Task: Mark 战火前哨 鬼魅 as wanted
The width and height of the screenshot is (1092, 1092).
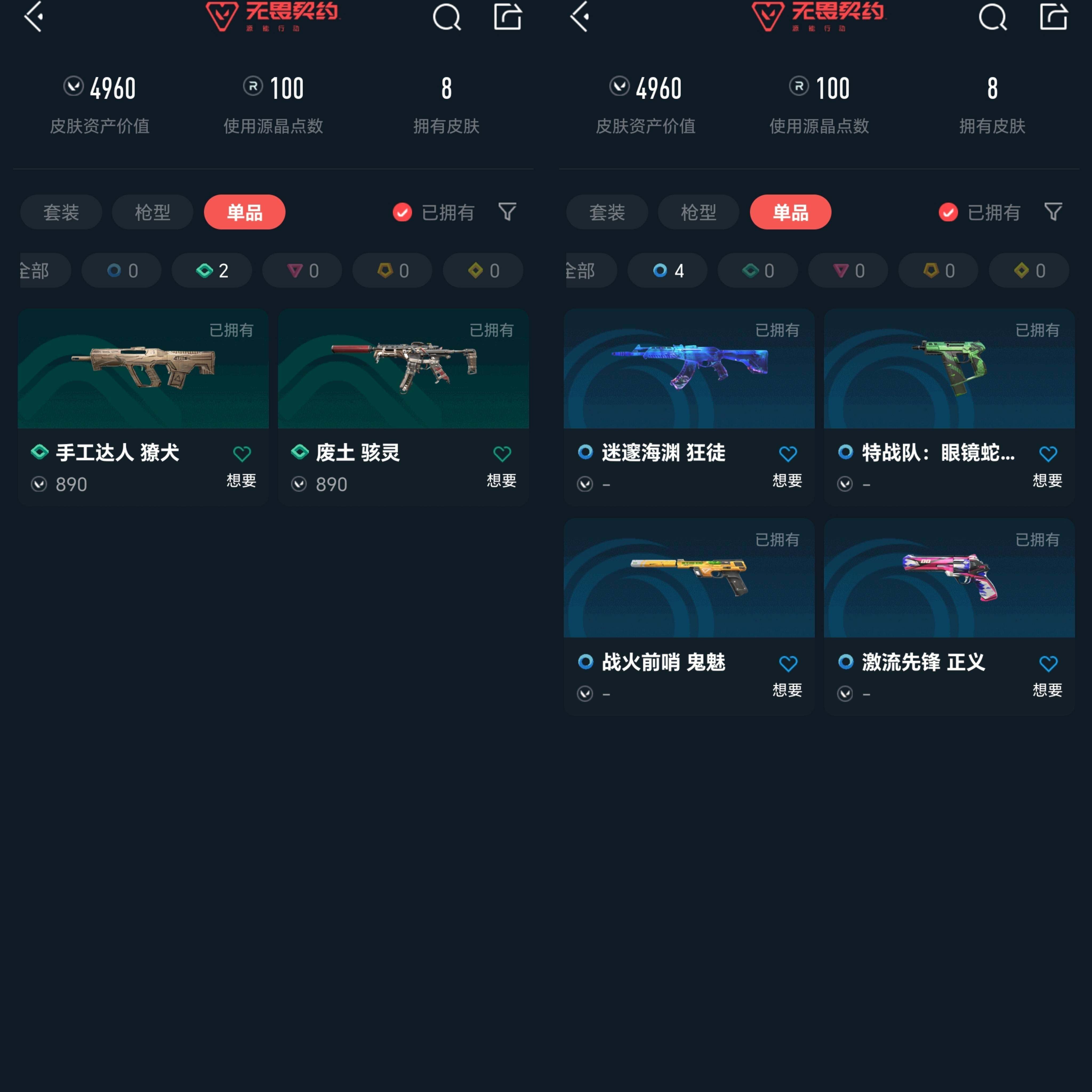Action: [x=788, y=664]
